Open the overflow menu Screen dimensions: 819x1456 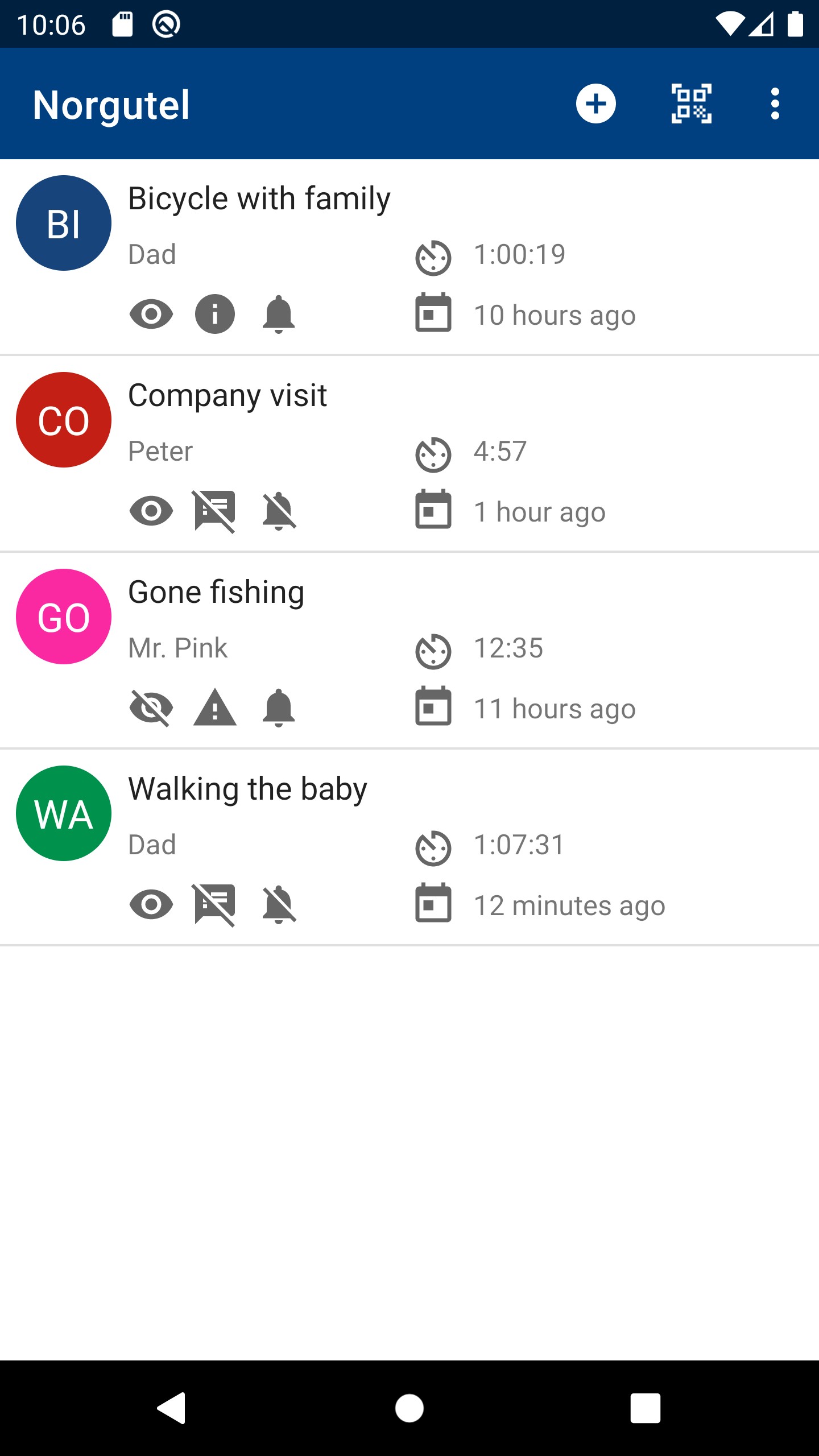point(775,104)
